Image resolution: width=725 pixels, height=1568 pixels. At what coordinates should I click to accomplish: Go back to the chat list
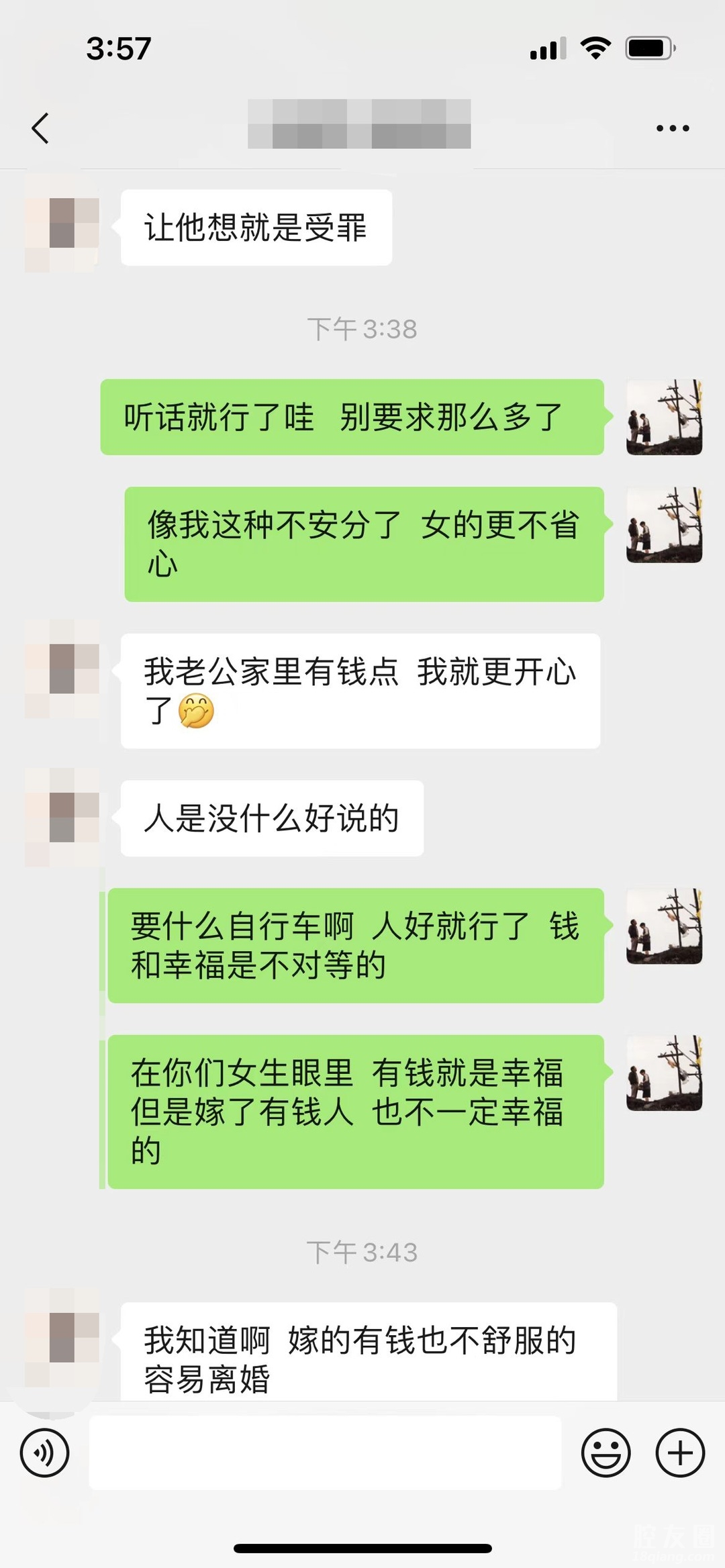point(40,128)
